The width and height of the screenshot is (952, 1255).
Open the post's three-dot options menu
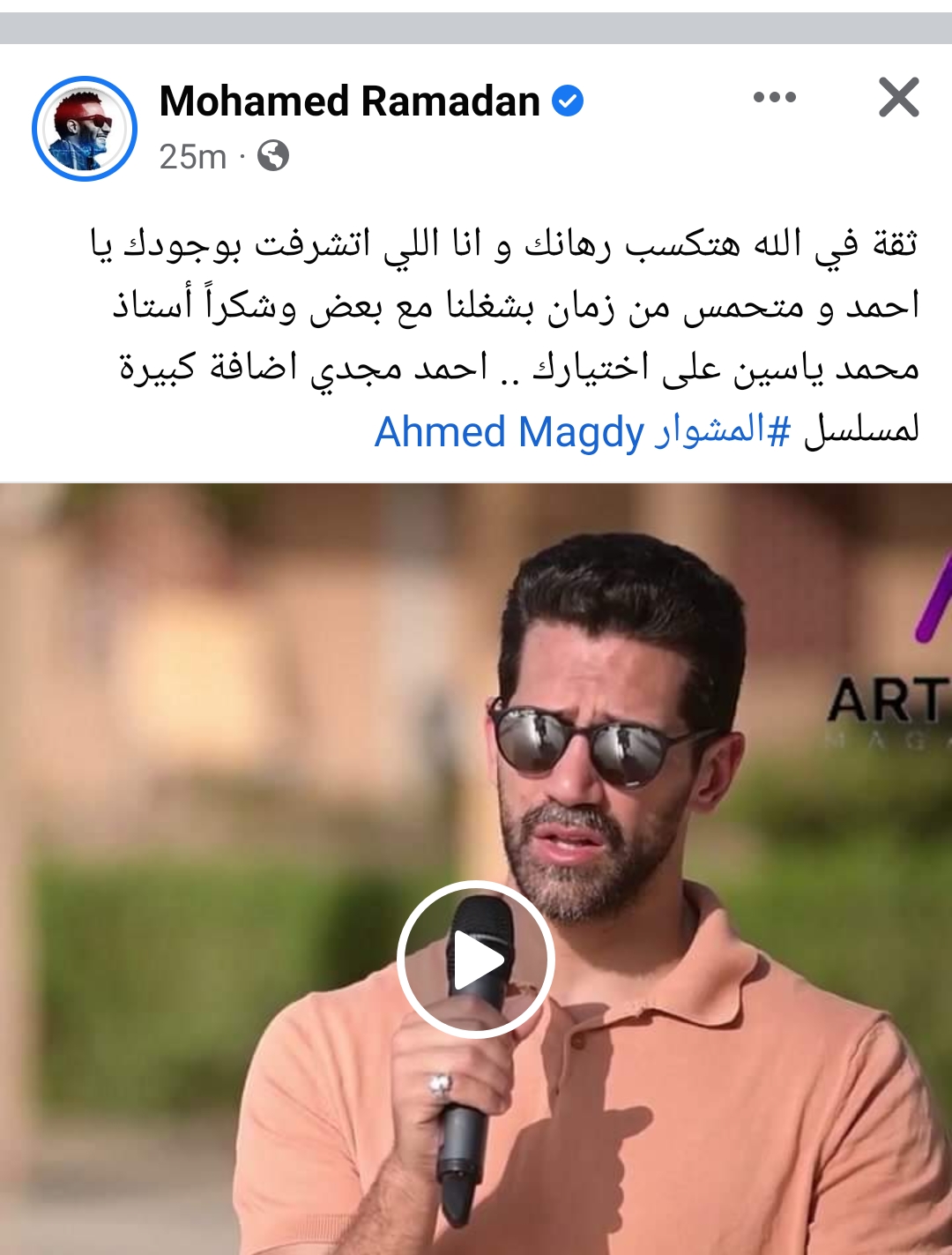tap(774, 98)
